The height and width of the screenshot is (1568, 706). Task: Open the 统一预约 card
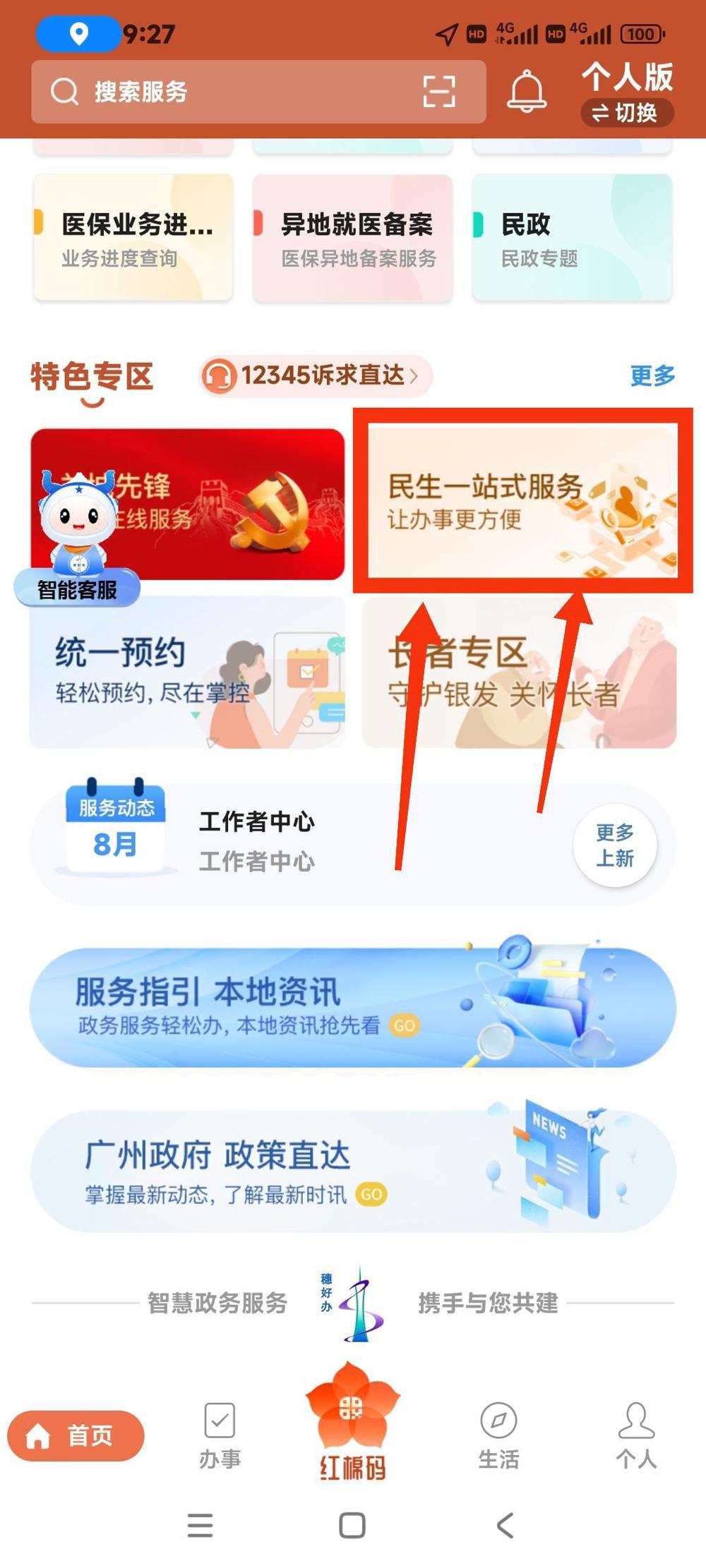point(187,672)
